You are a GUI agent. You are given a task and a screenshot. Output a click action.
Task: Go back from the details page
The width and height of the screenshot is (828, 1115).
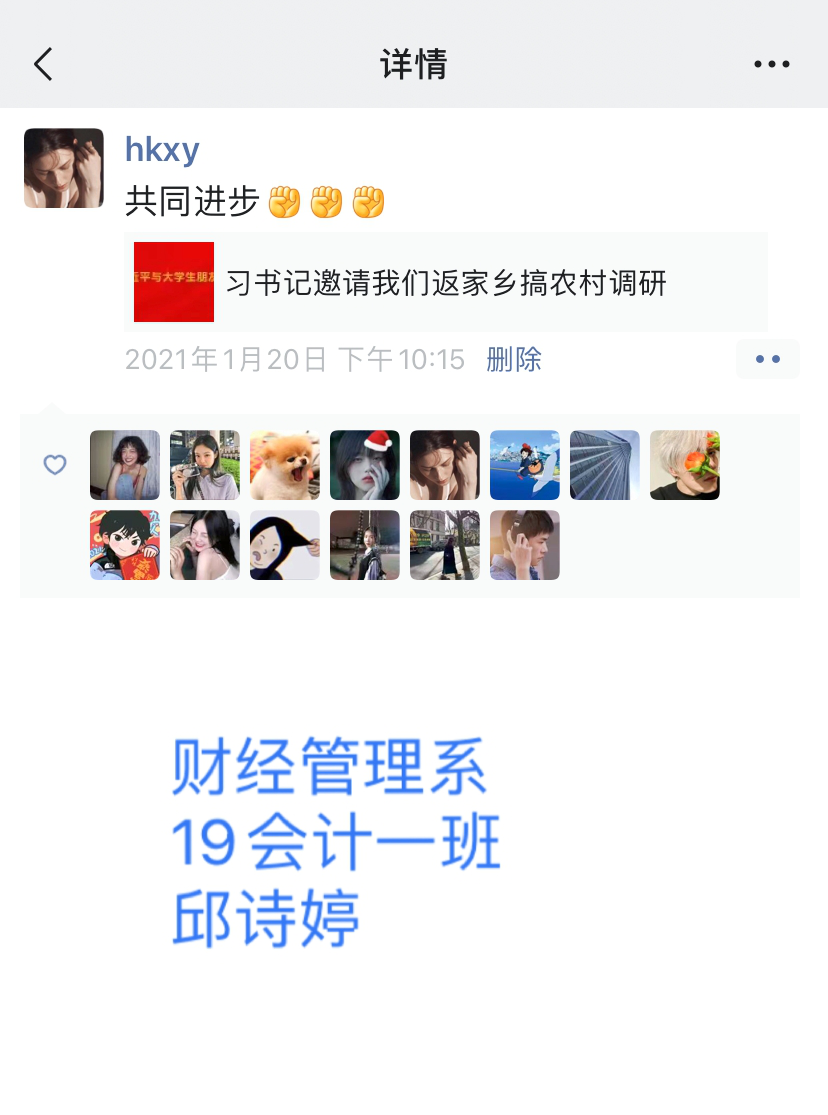[x=43, y=65]
